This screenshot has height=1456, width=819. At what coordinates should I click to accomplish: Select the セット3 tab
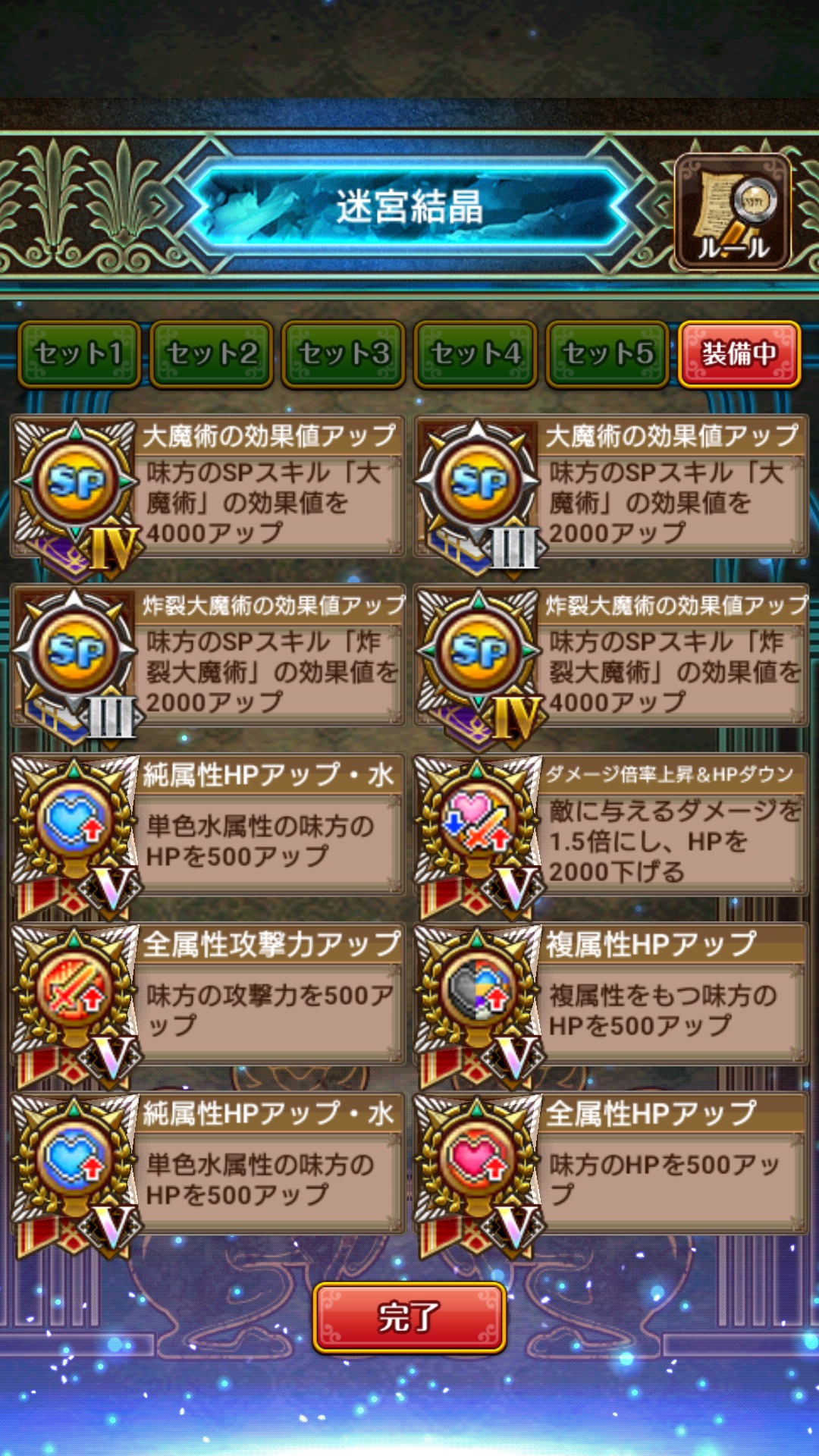pyautogui.click(x=344, y=354)
